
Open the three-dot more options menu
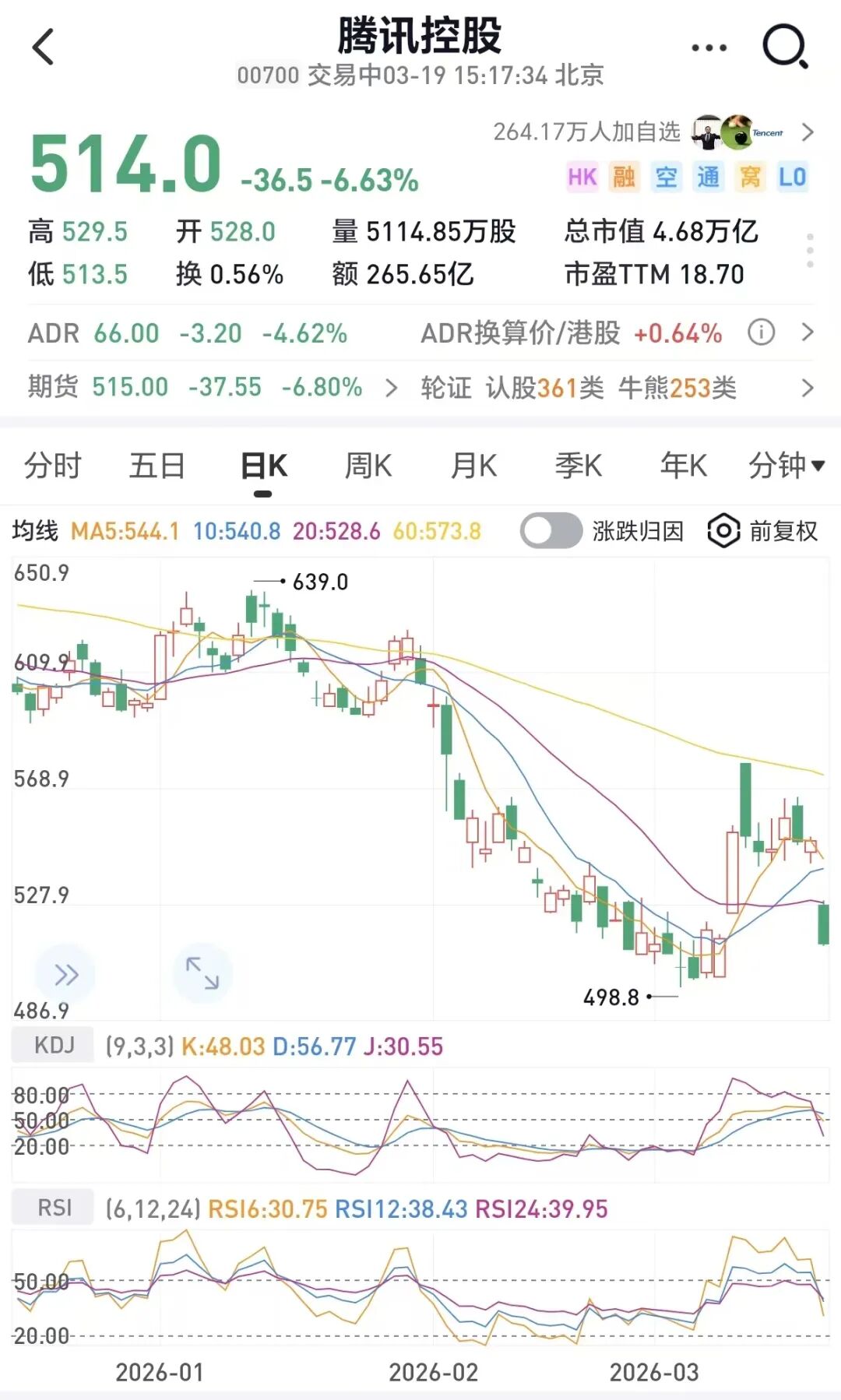tap(709, 48)
